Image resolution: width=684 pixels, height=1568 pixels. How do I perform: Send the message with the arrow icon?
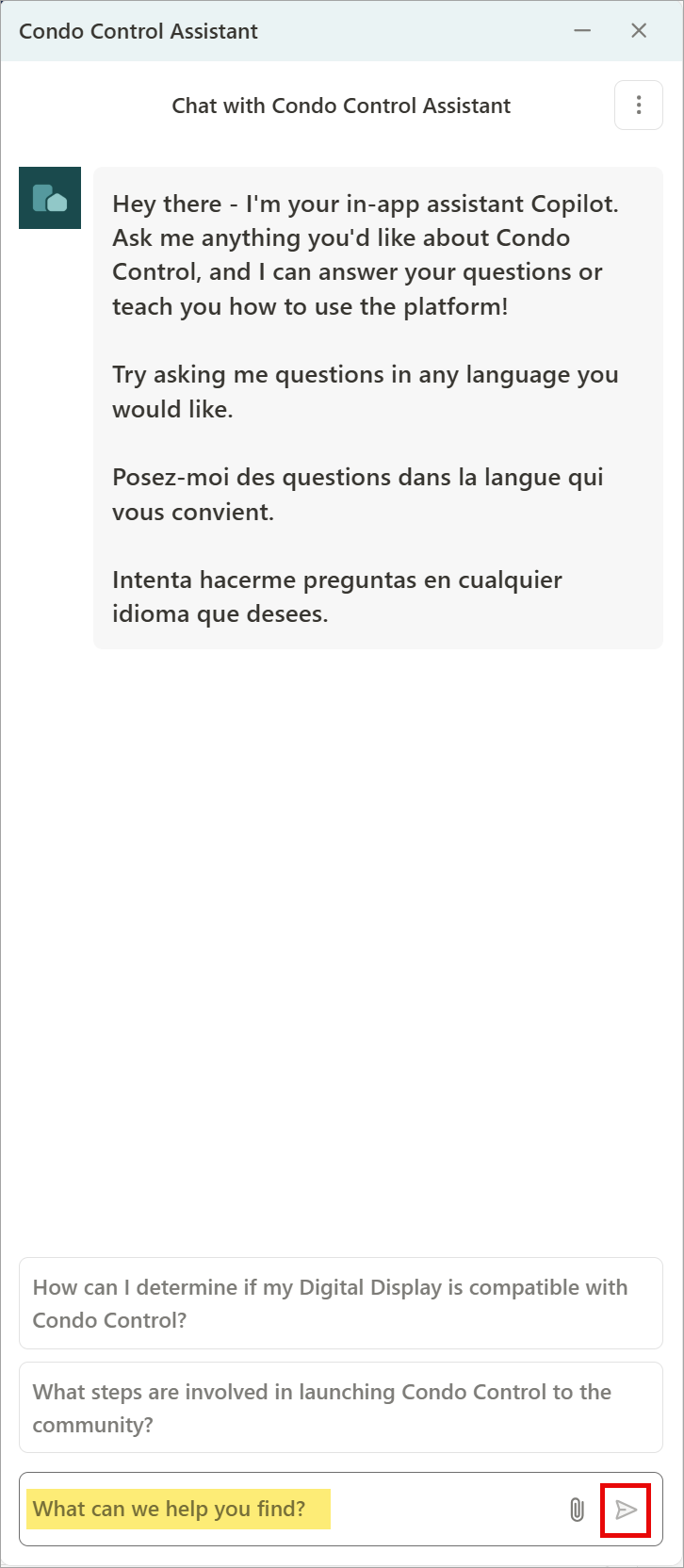pos(626,1510)
